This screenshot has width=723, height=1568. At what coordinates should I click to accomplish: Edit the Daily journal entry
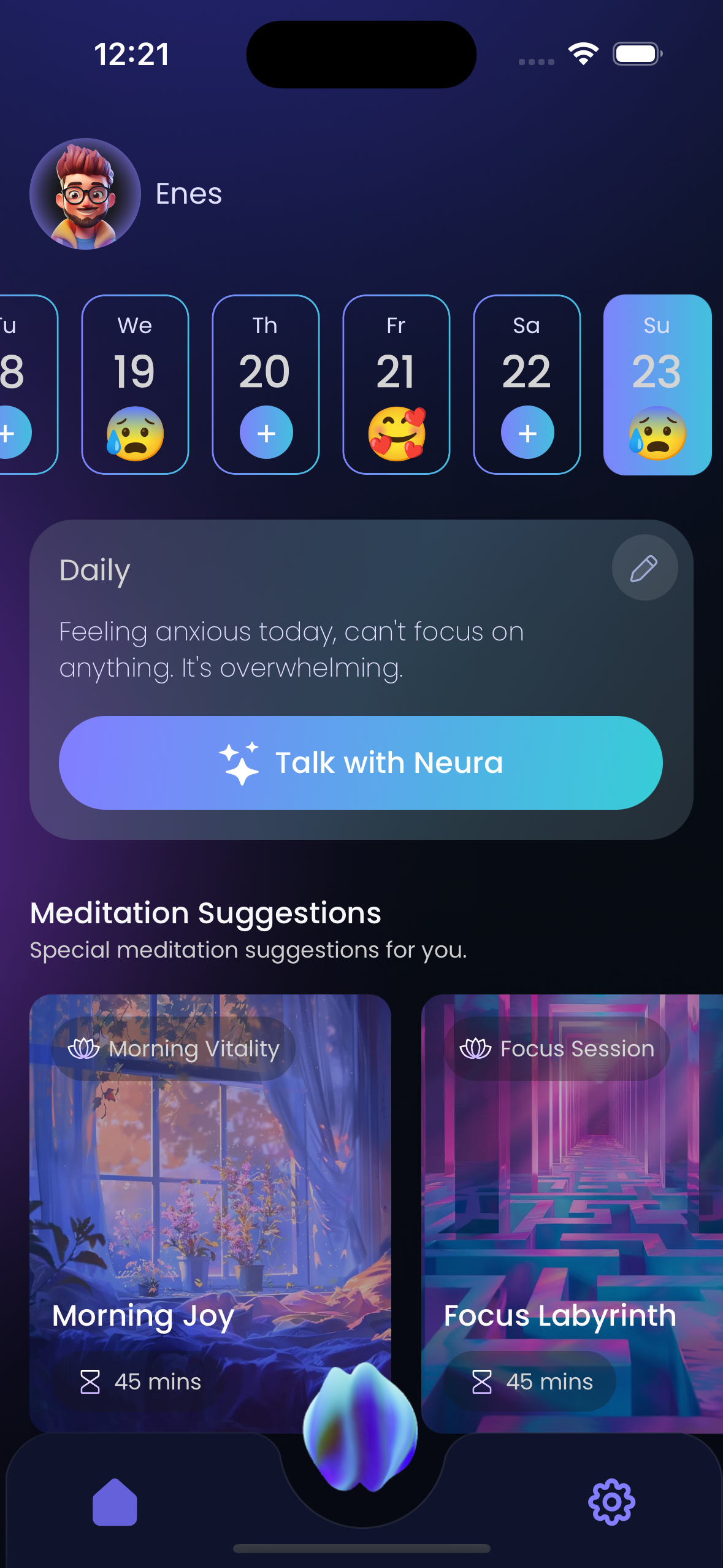click(645, 568)
